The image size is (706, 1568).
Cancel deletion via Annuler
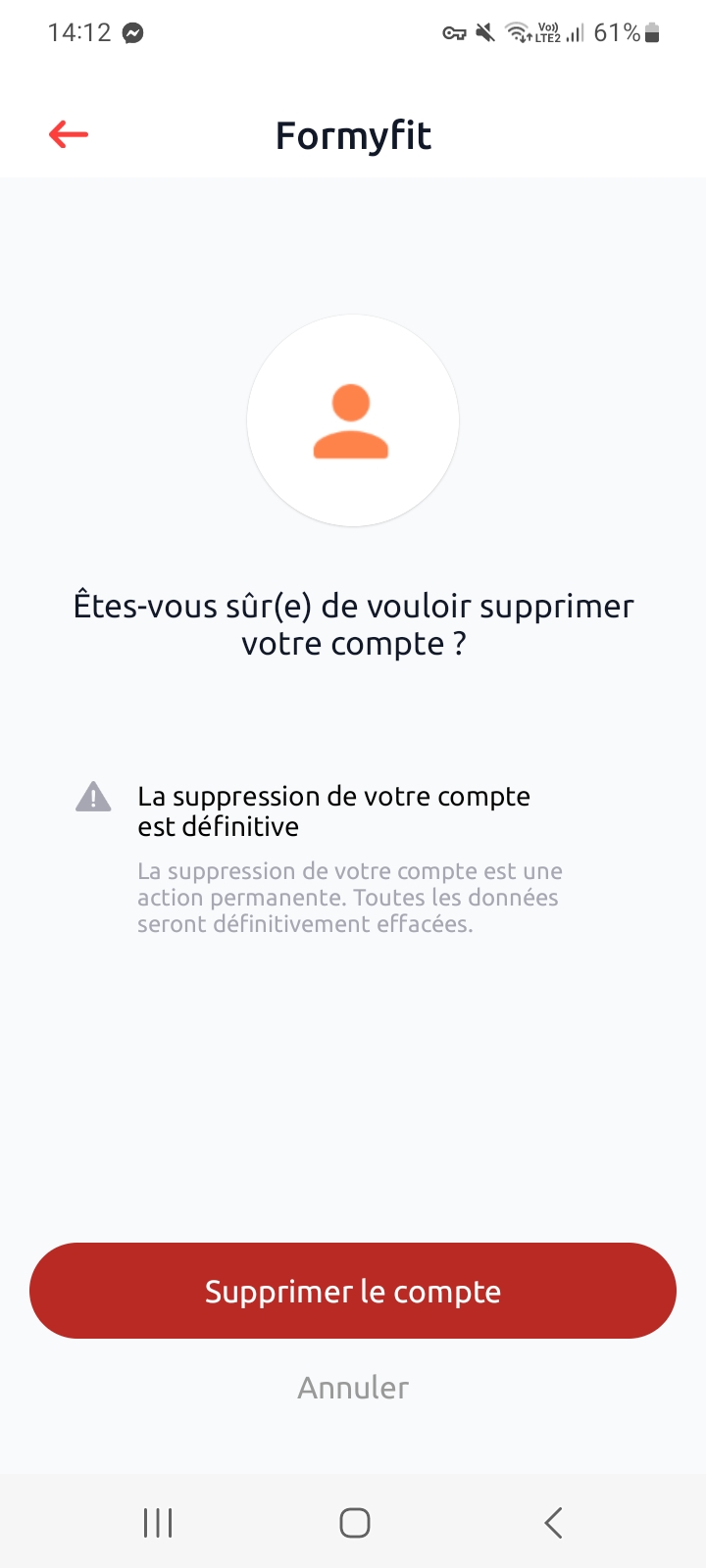353,1388
